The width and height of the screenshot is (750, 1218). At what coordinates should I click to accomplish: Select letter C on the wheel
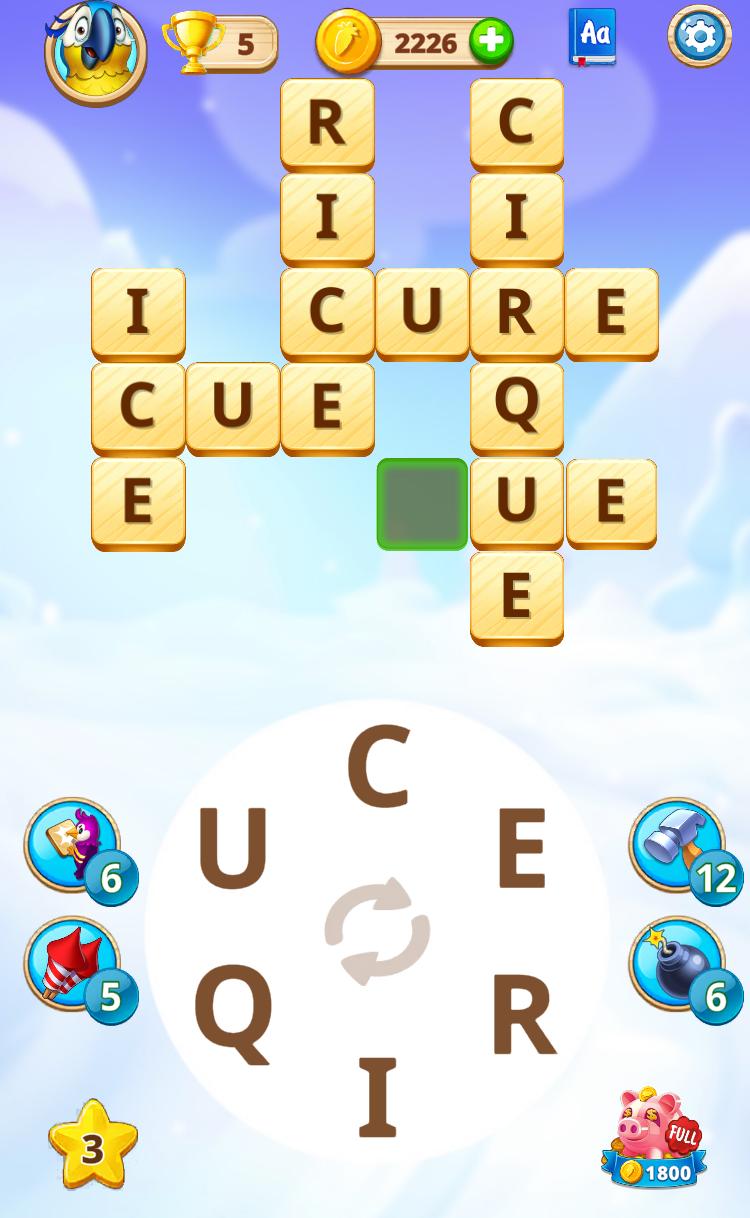[378, 768]
